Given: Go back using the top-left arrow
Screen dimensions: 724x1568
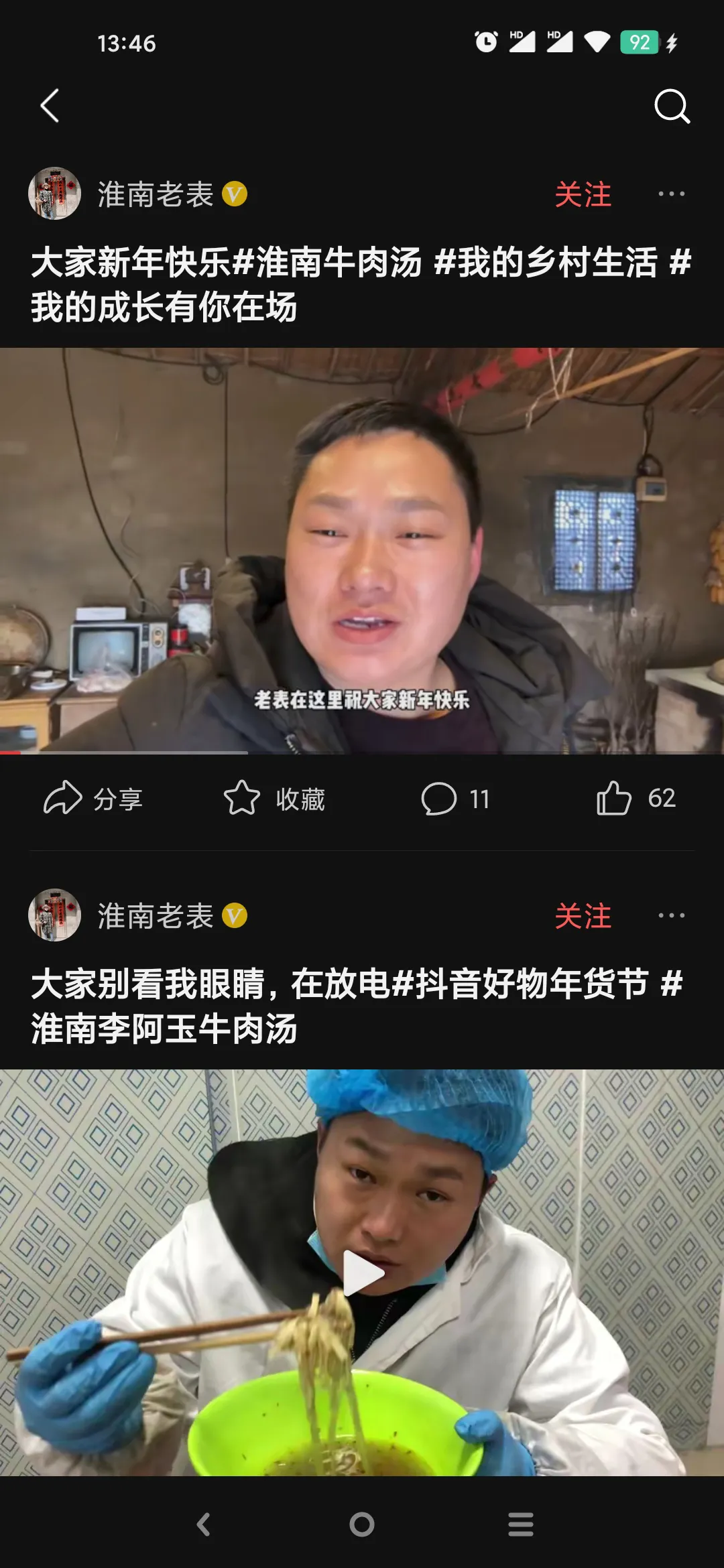Looking at the screenshot, I should [x=48, y=107].
